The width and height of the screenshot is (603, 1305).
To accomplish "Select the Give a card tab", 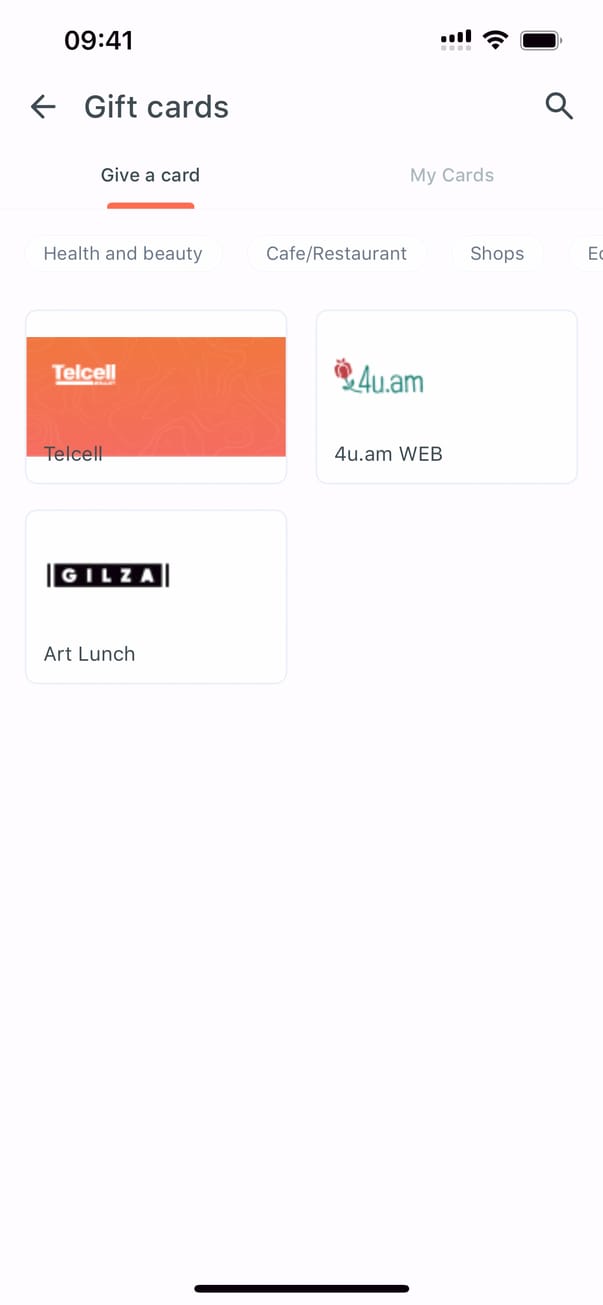I will [x=150, y=175].
